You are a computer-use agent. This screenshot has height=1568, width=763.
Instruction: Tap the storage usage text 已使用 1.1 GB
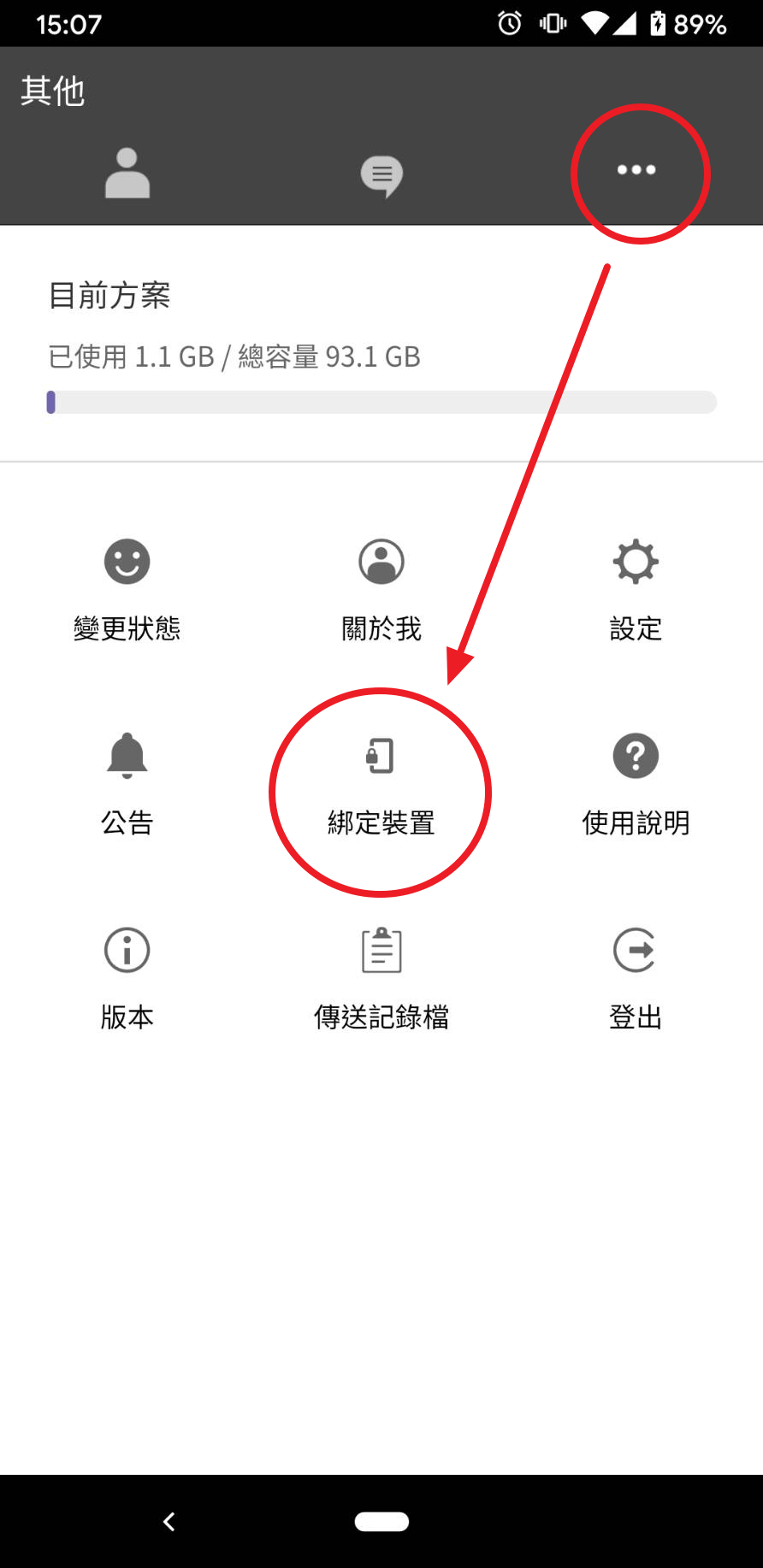pos(128,357)
